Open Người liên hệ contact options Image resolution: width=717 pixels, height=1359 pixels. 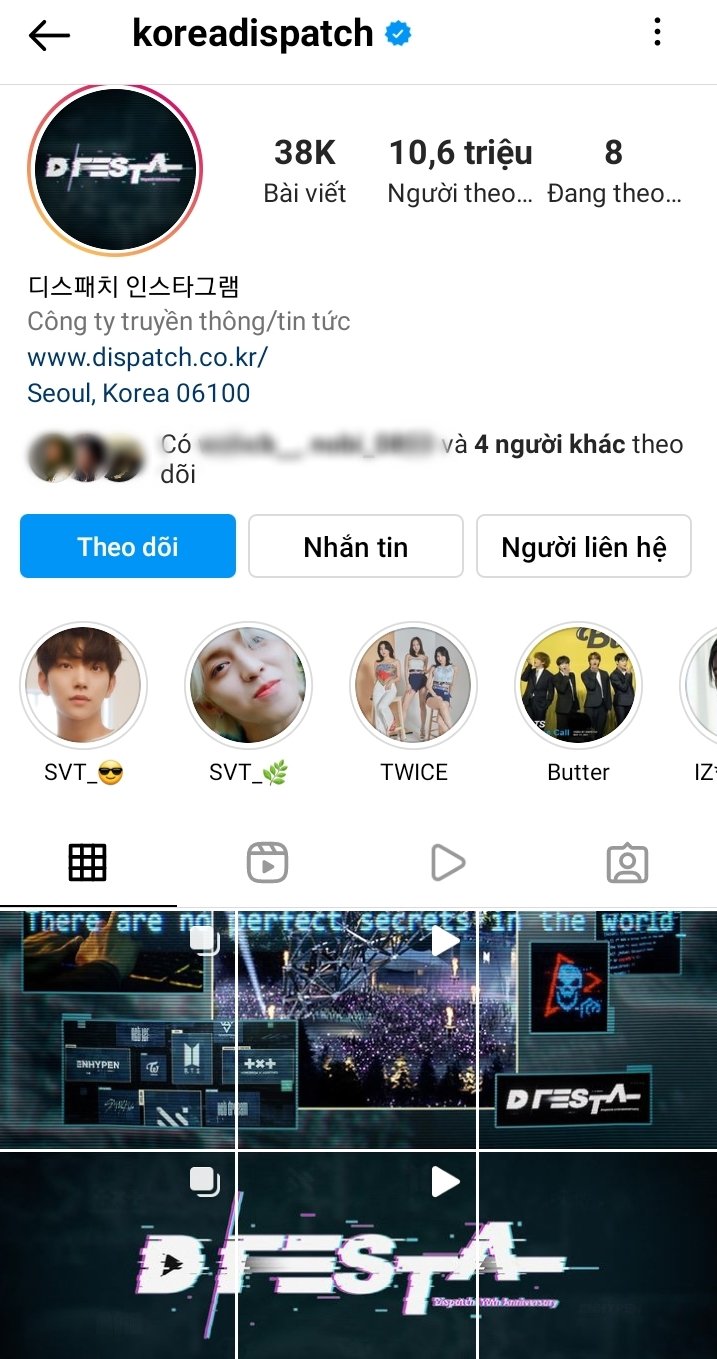coord(584,546)
